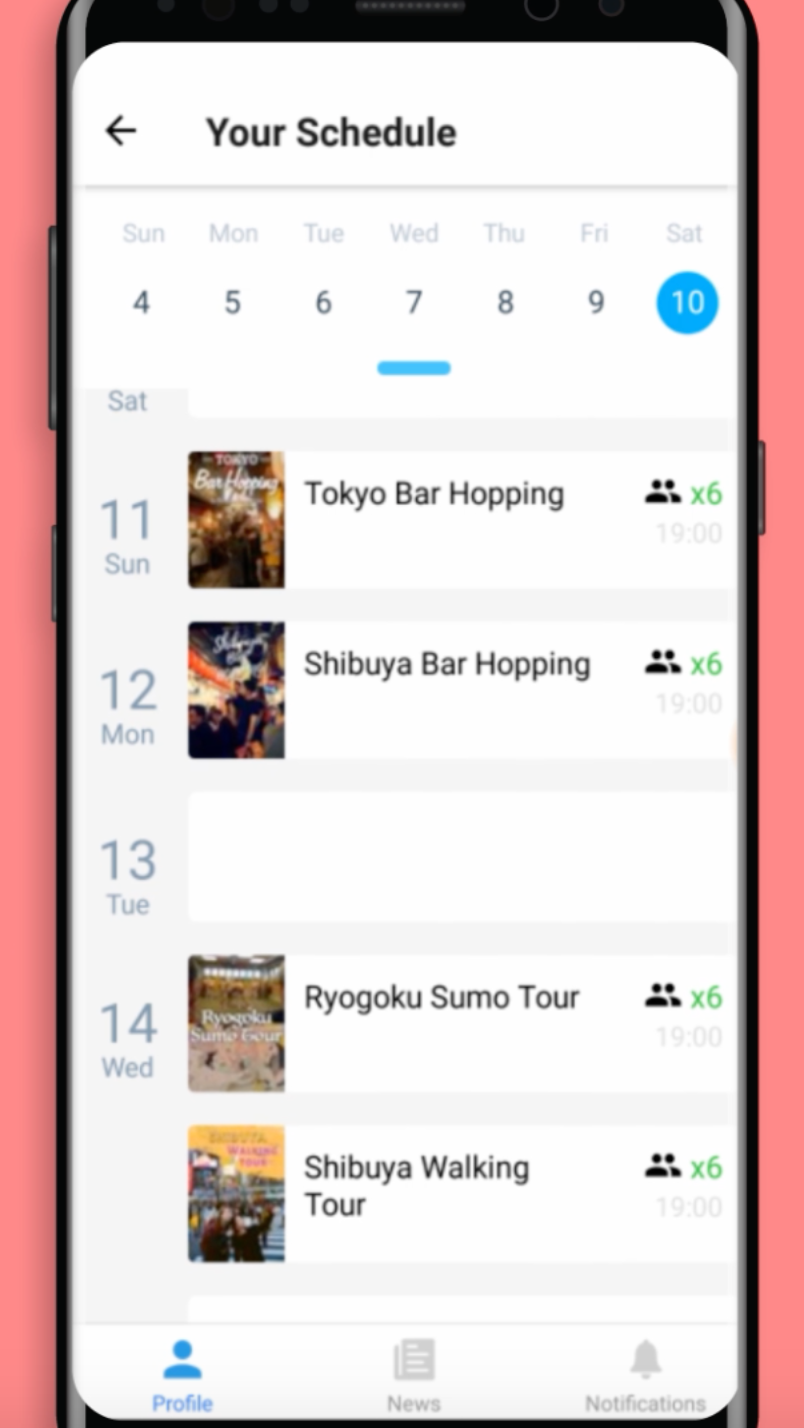Viewport: 804px width, 1428px height.
Task: Select Friday the 9th in the calendar
Action: (596, 302)
